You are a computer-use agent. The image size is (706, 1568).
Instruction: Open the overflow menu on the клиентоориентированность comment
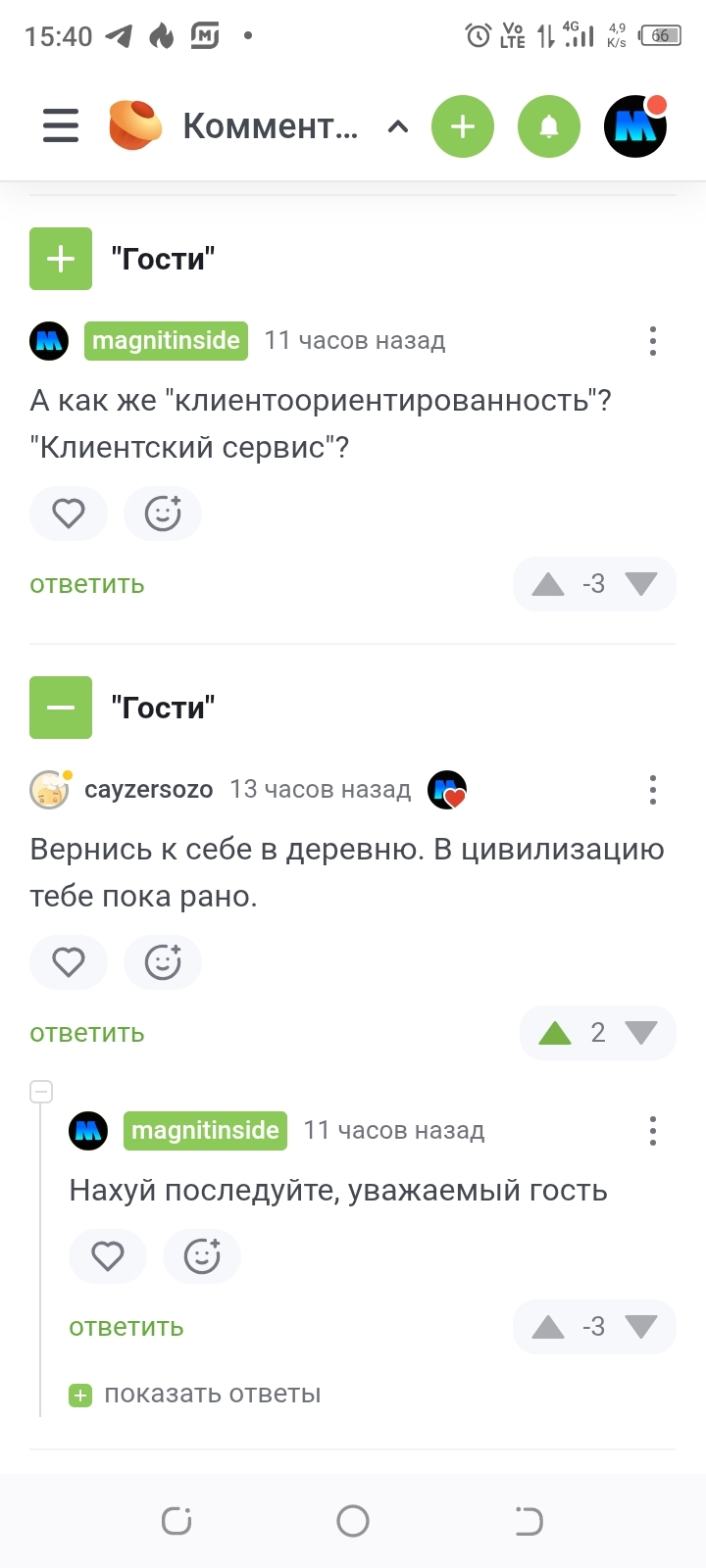coord(653,341)
